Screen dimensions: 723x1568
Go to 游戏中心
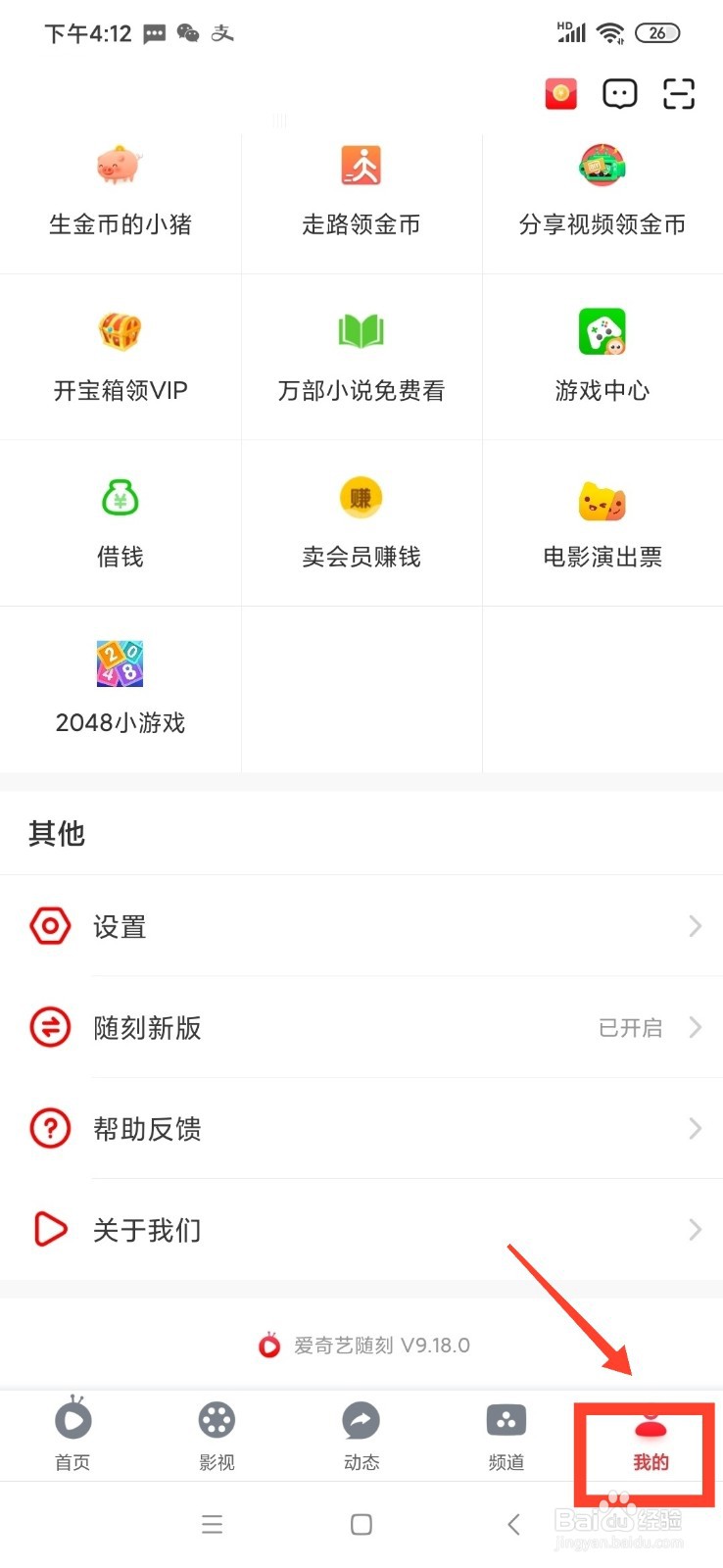[602, 358]
